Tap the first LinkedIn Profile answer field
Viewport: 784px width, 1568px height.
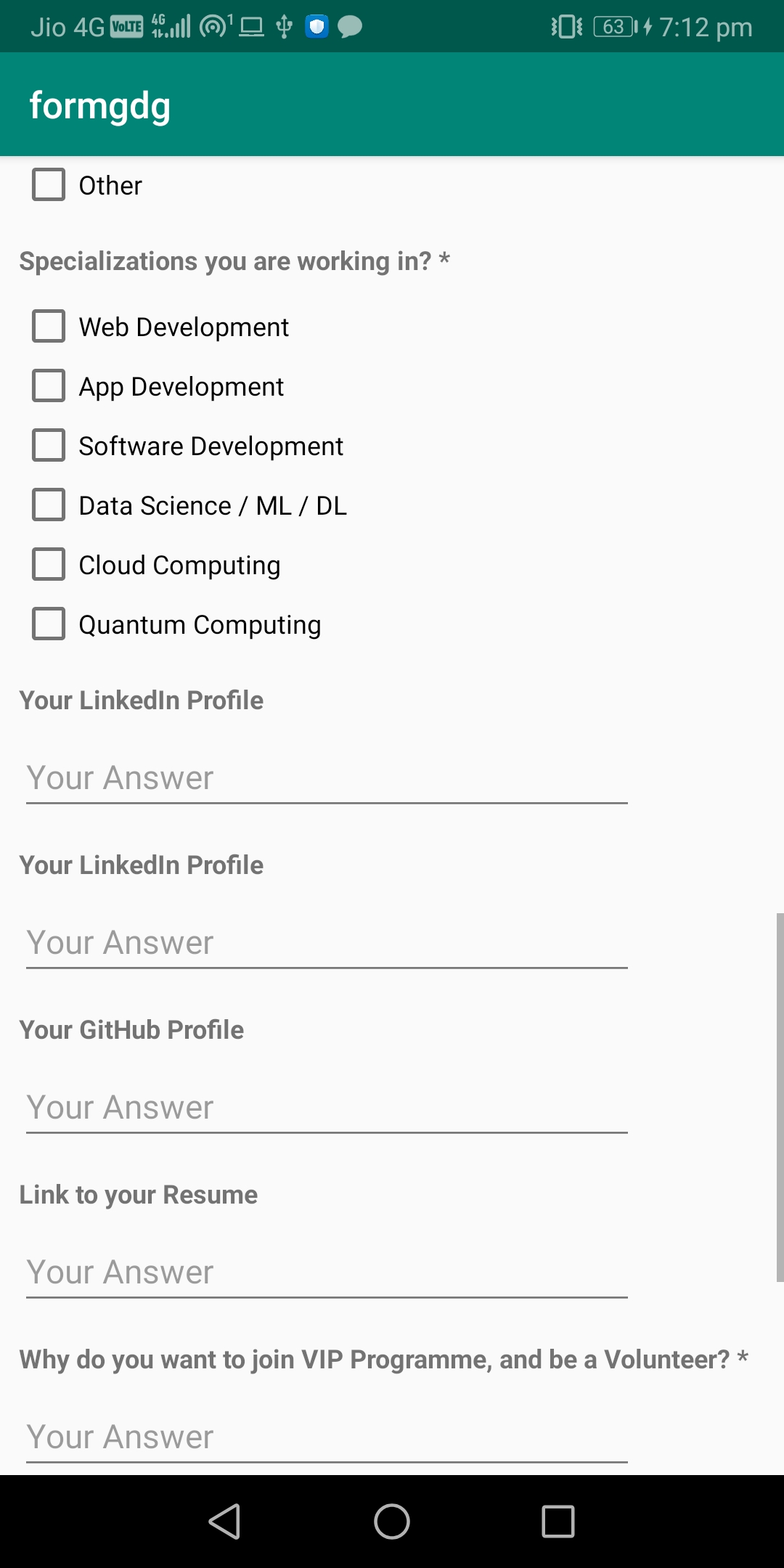point(327,777)
